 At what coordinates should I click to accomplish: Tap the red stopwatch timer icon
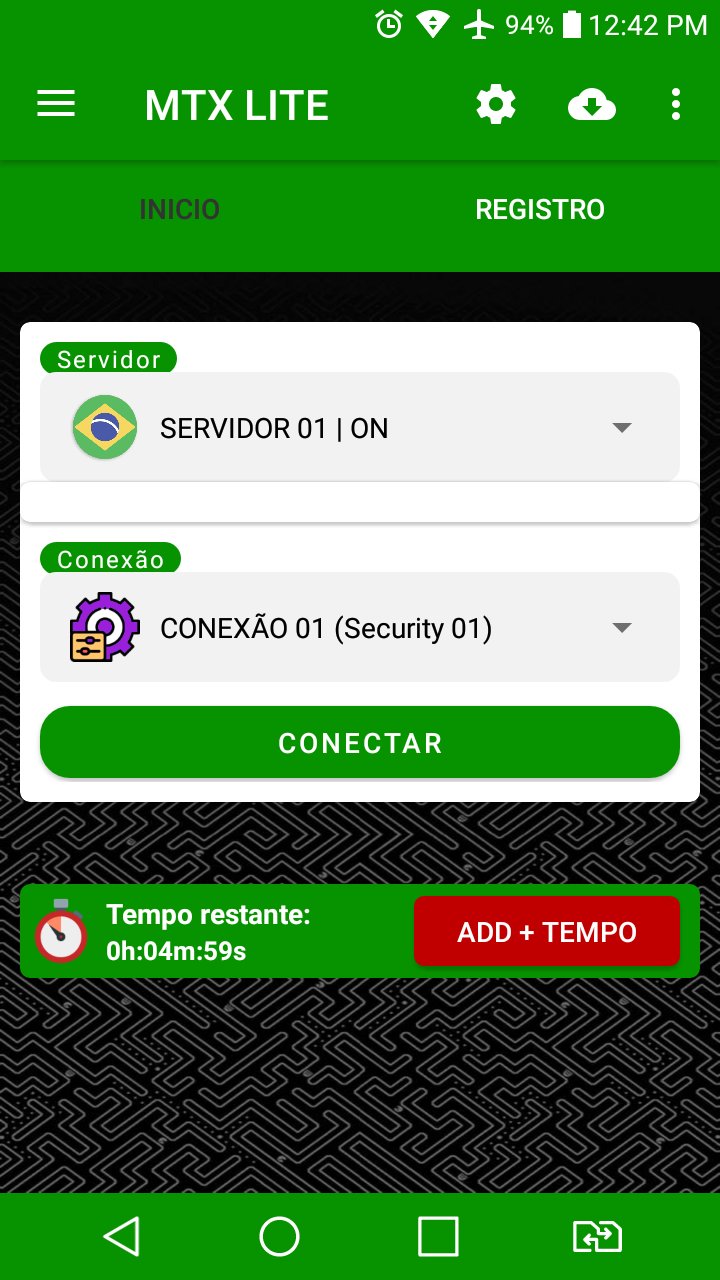click(x=60, y=931)
